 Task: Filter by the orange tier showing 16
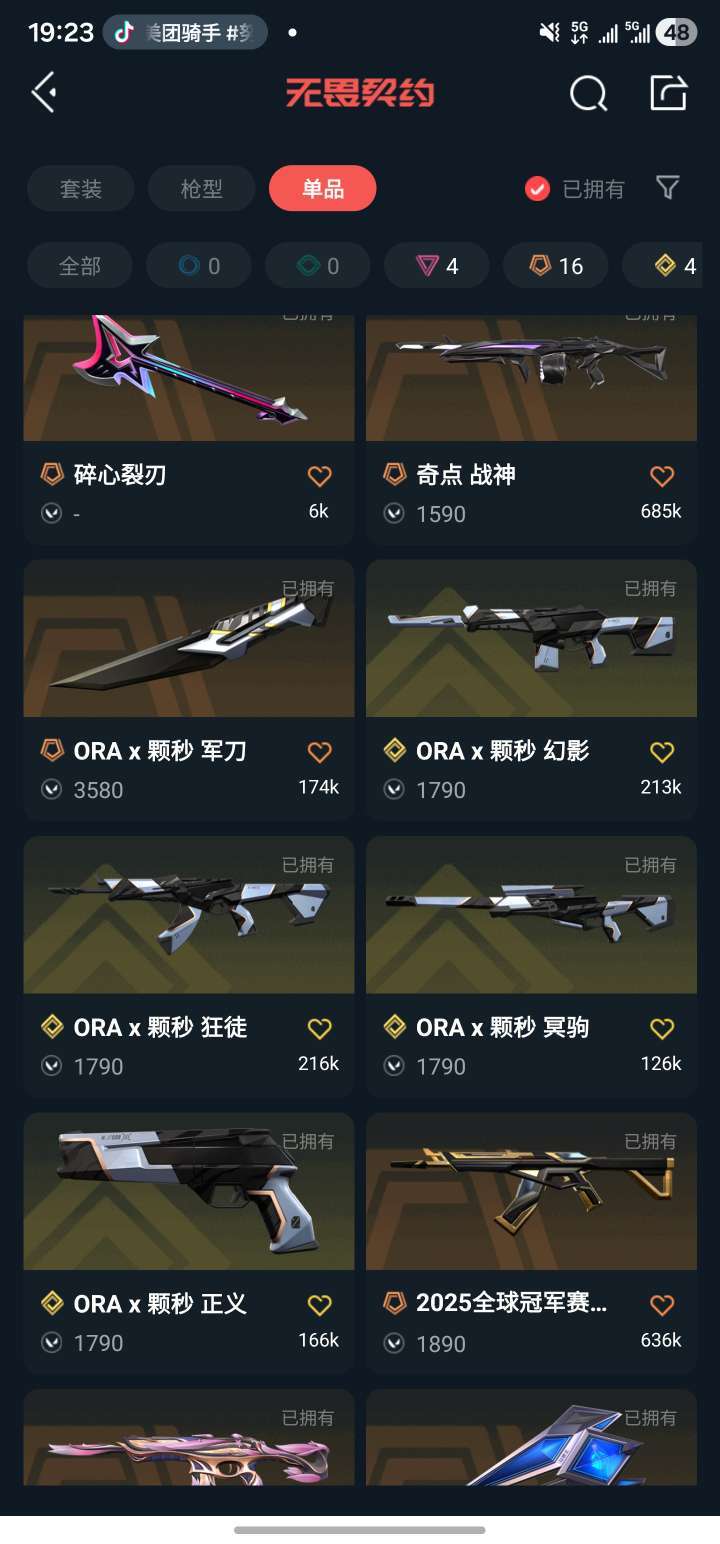(556, 266)
